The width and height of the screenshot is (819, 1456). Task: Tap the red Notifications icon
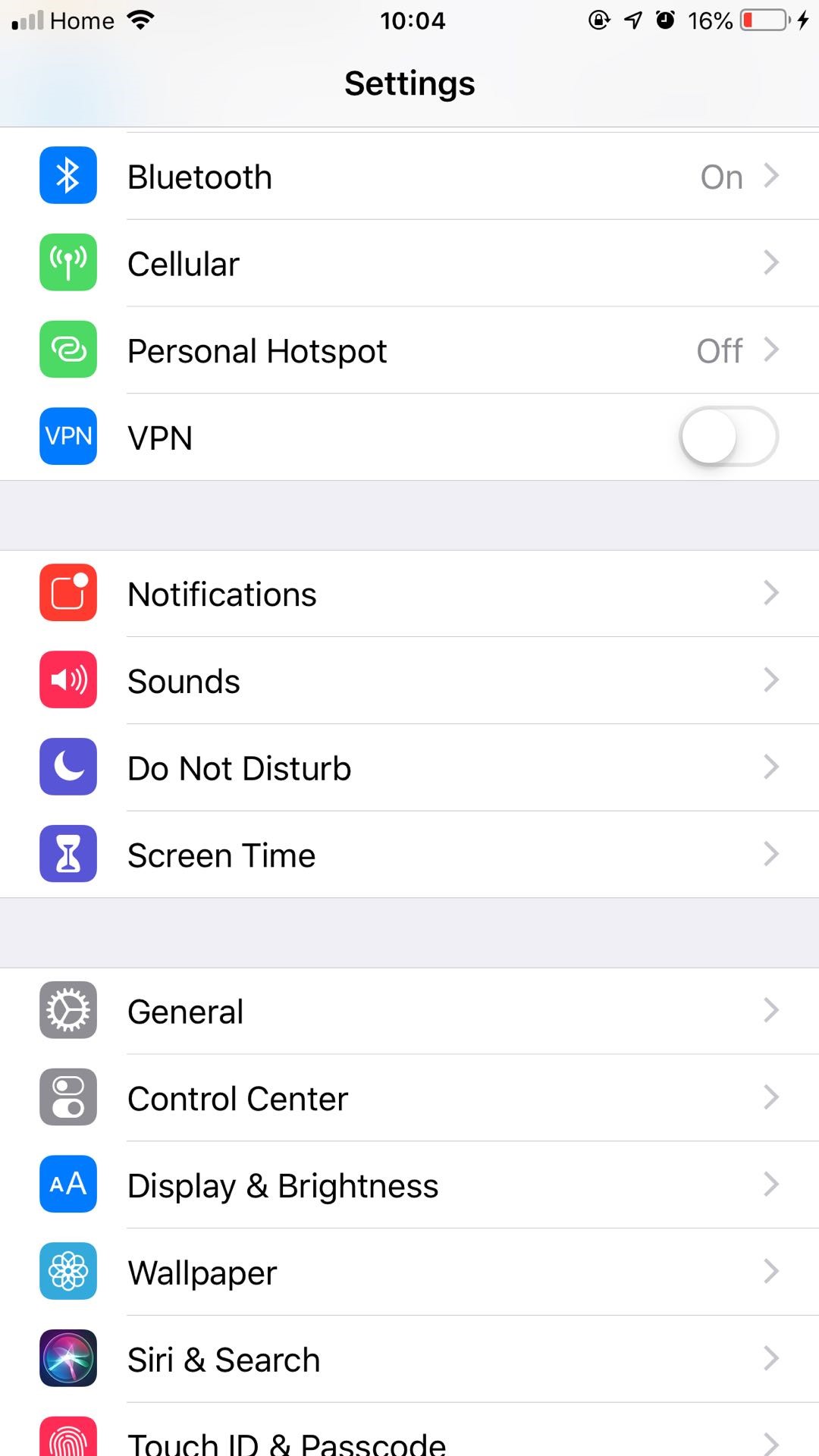coord(67,593)
